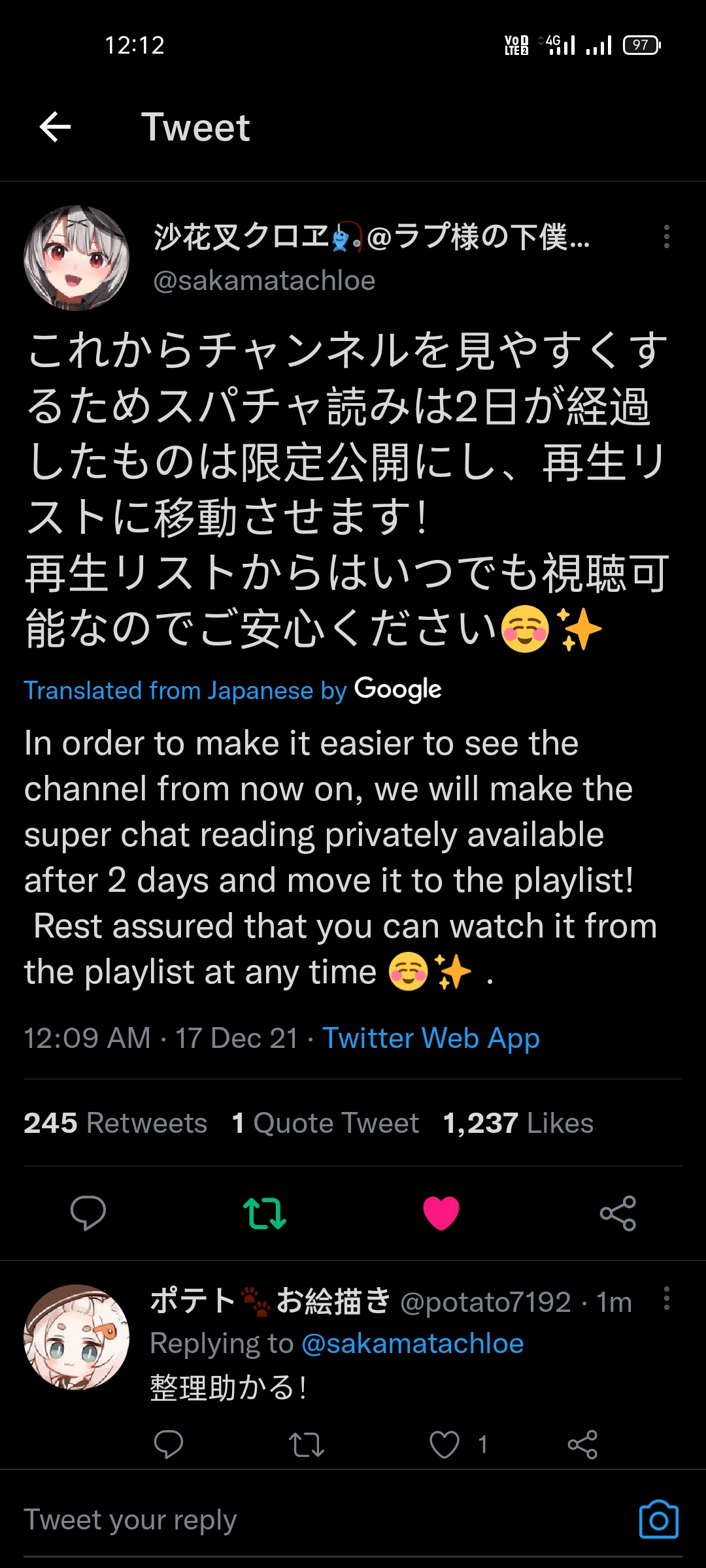706x1568 pixels.
Task: Share sakamatachloe's tweet
Action: point(618,1213)
